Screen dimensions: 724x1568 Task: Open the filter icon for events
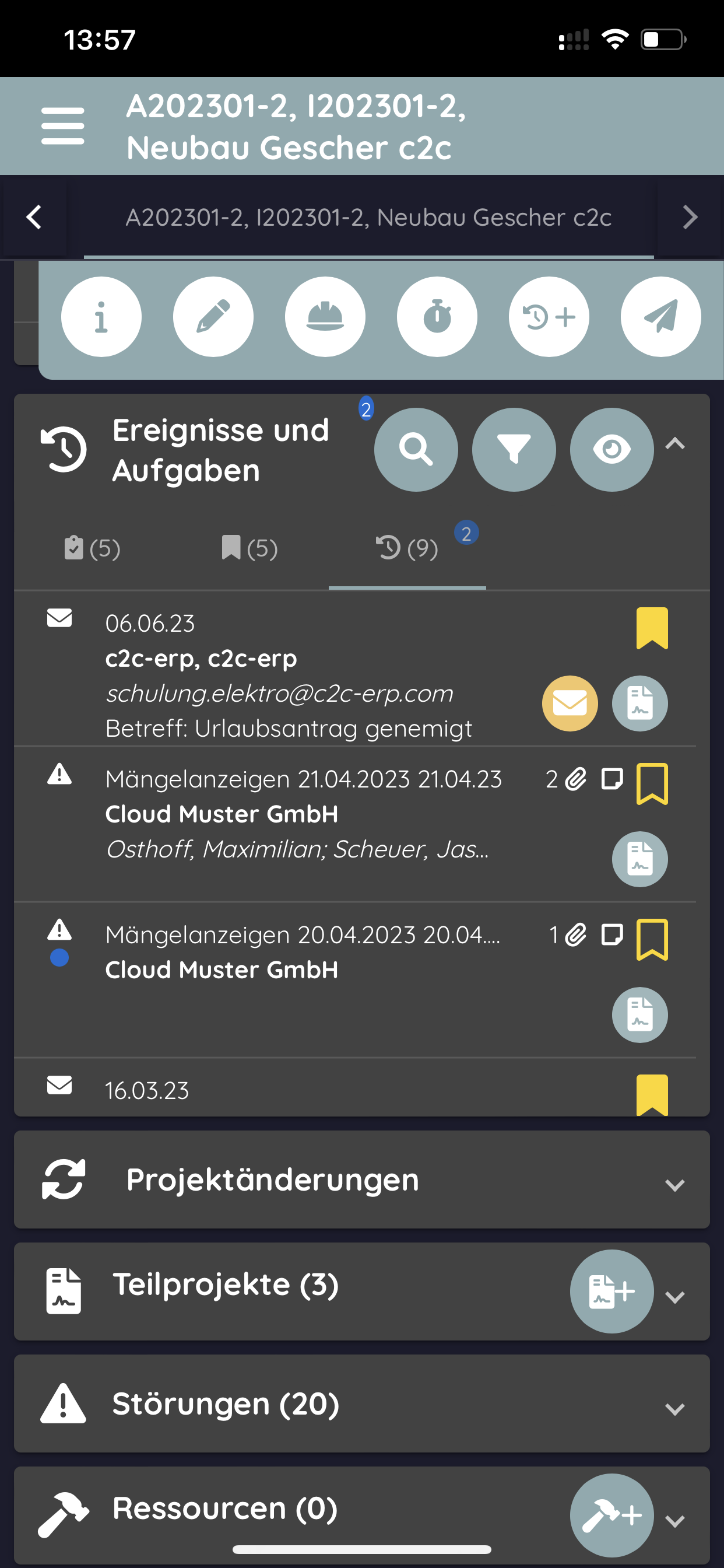(514, 449)
